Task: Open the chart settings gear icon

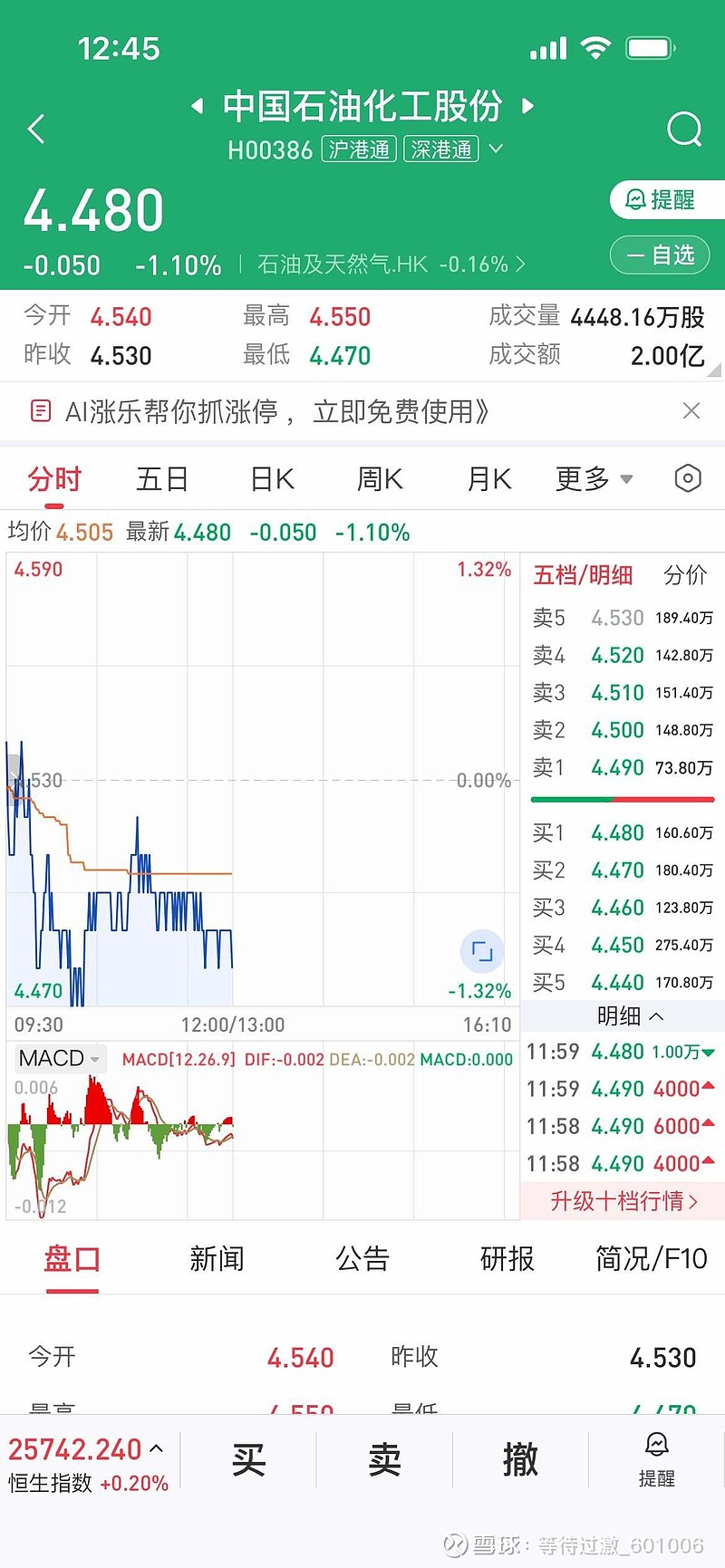Action: click(x=687, y=478)
